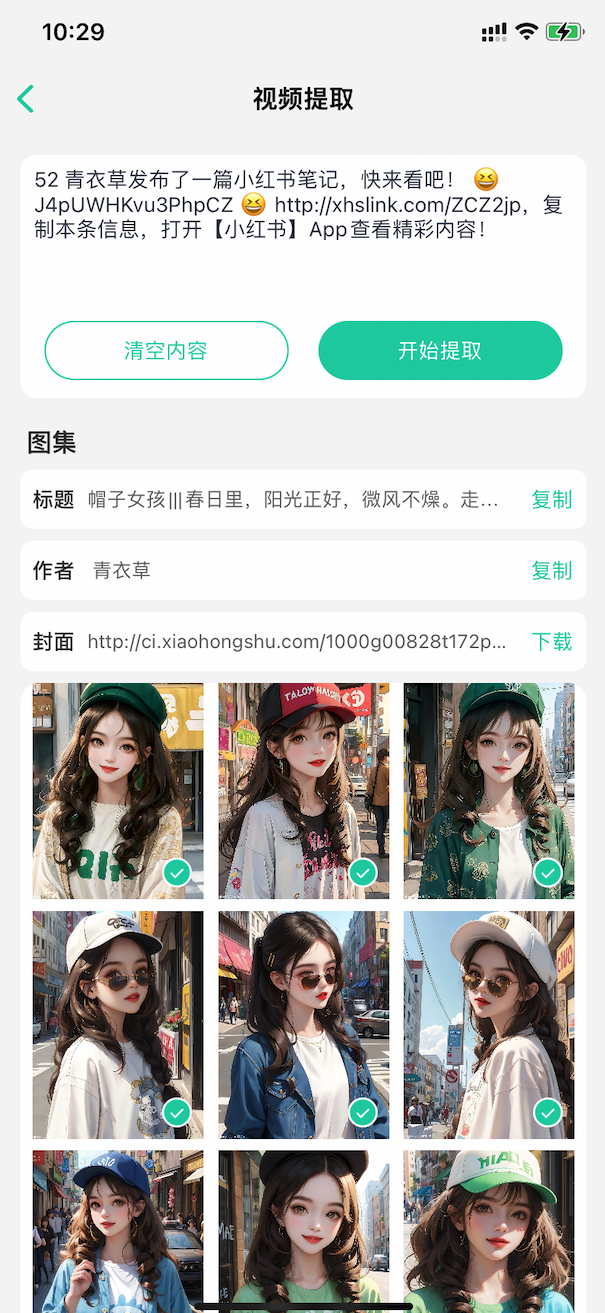Uncheck the denim jacket sunglasses image
This screenshot has width=605, height=1313.
point(363,1111)
